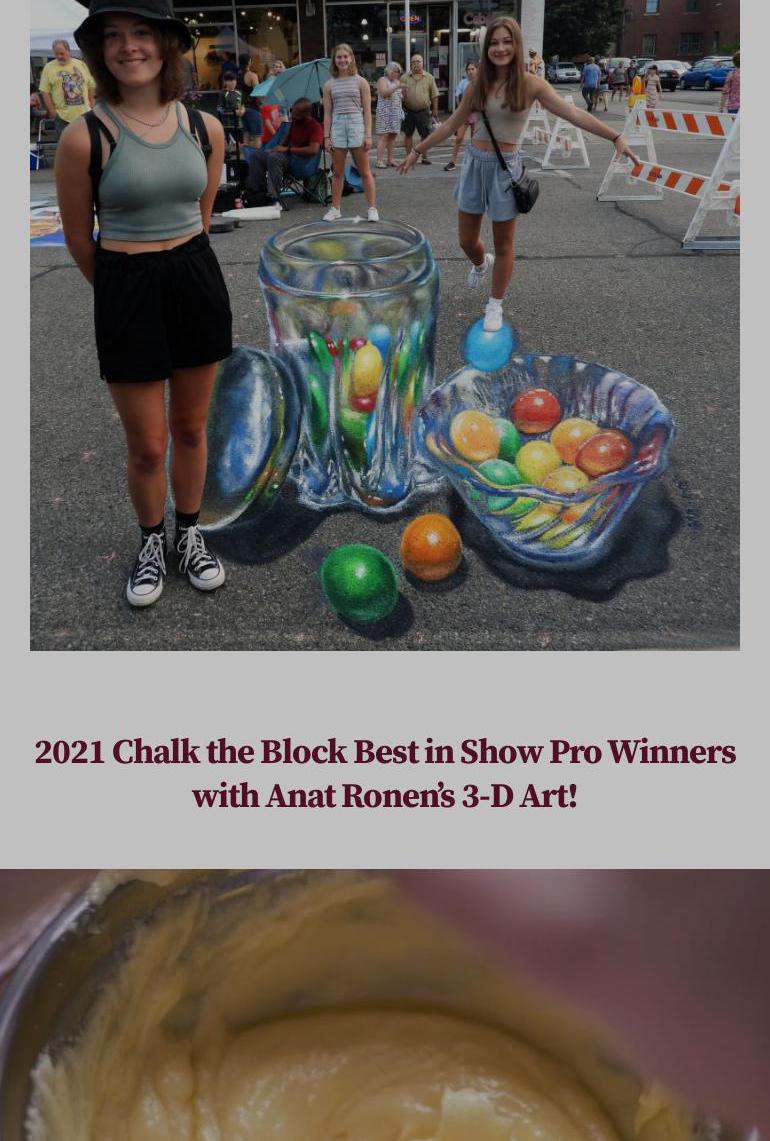This screenshot has width=770, height=1141.
Task: Open the 3-D chalk art photo
Action: pyautogui.click(x=385, y=325)
